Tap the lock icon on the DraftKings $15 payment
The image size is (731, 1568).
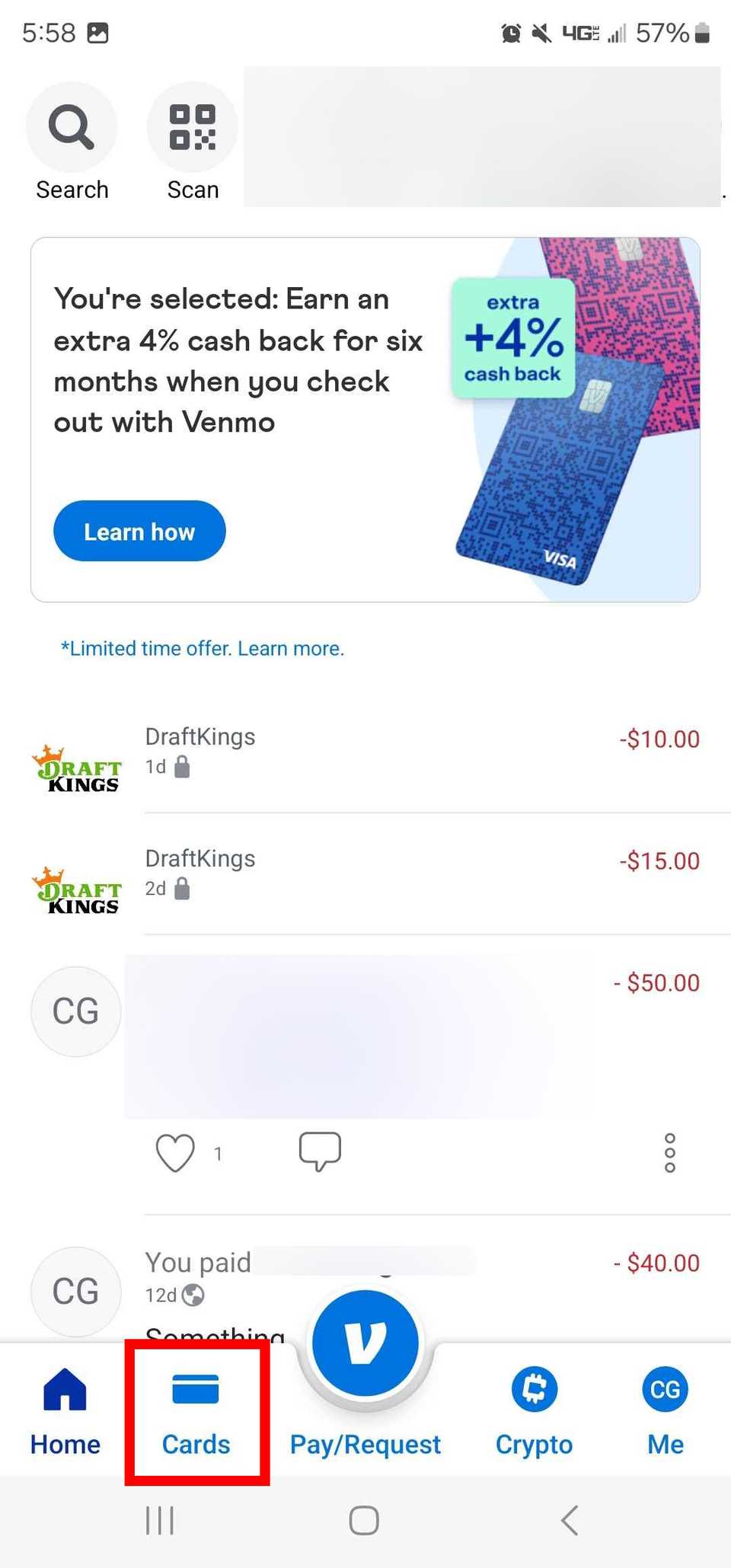tap(182, 889)
